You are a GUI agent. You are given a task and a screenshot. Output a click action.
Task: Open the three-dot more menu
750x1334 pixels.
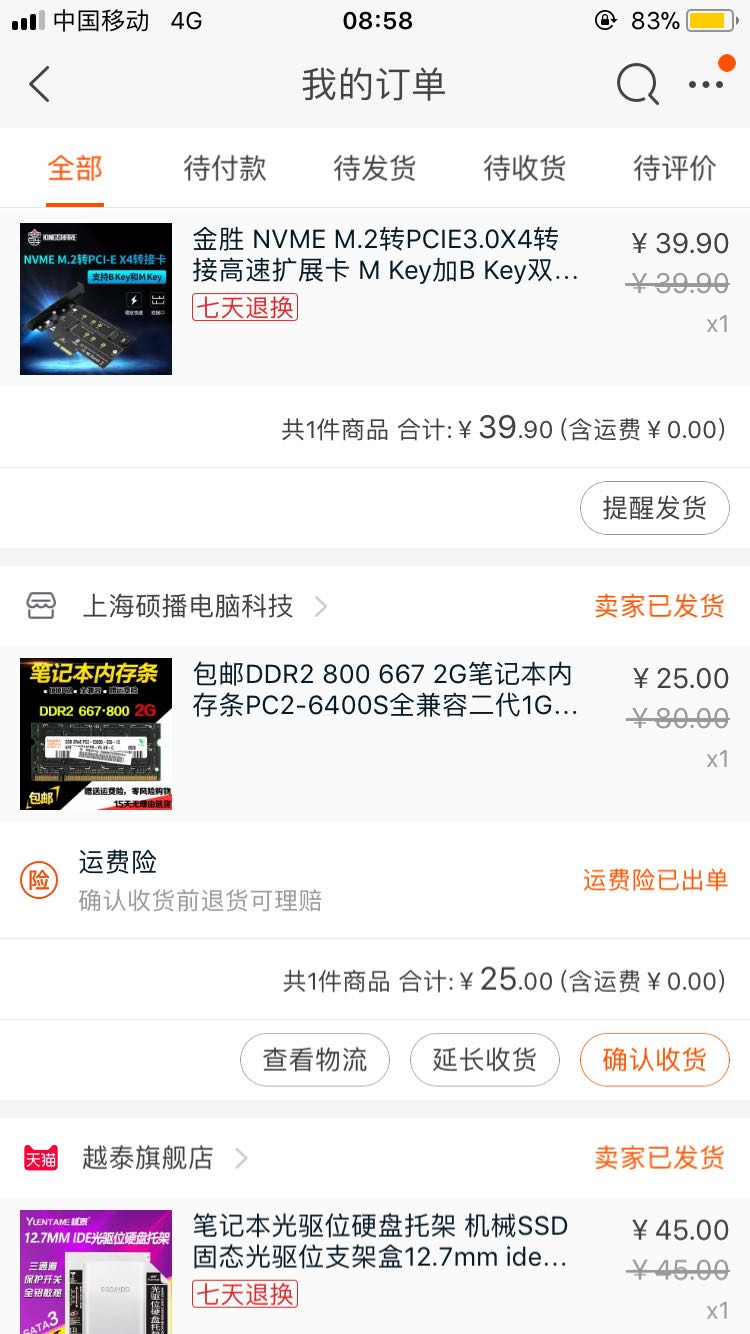point(706,85)
